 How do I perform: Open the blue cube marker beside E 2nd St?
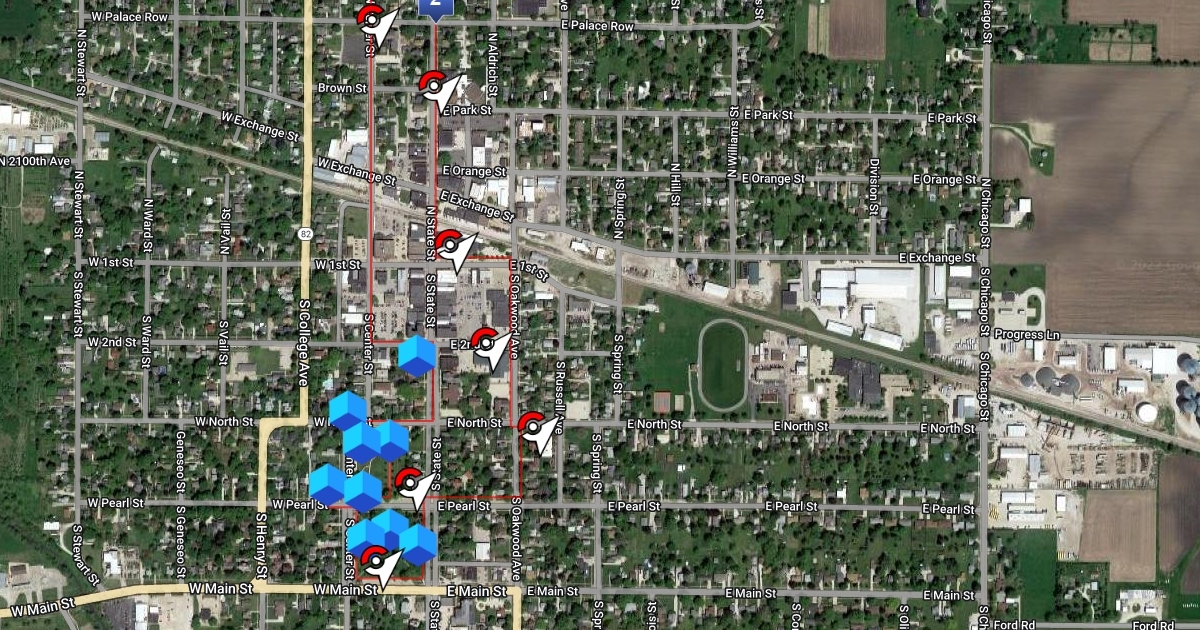coord(416,356)
